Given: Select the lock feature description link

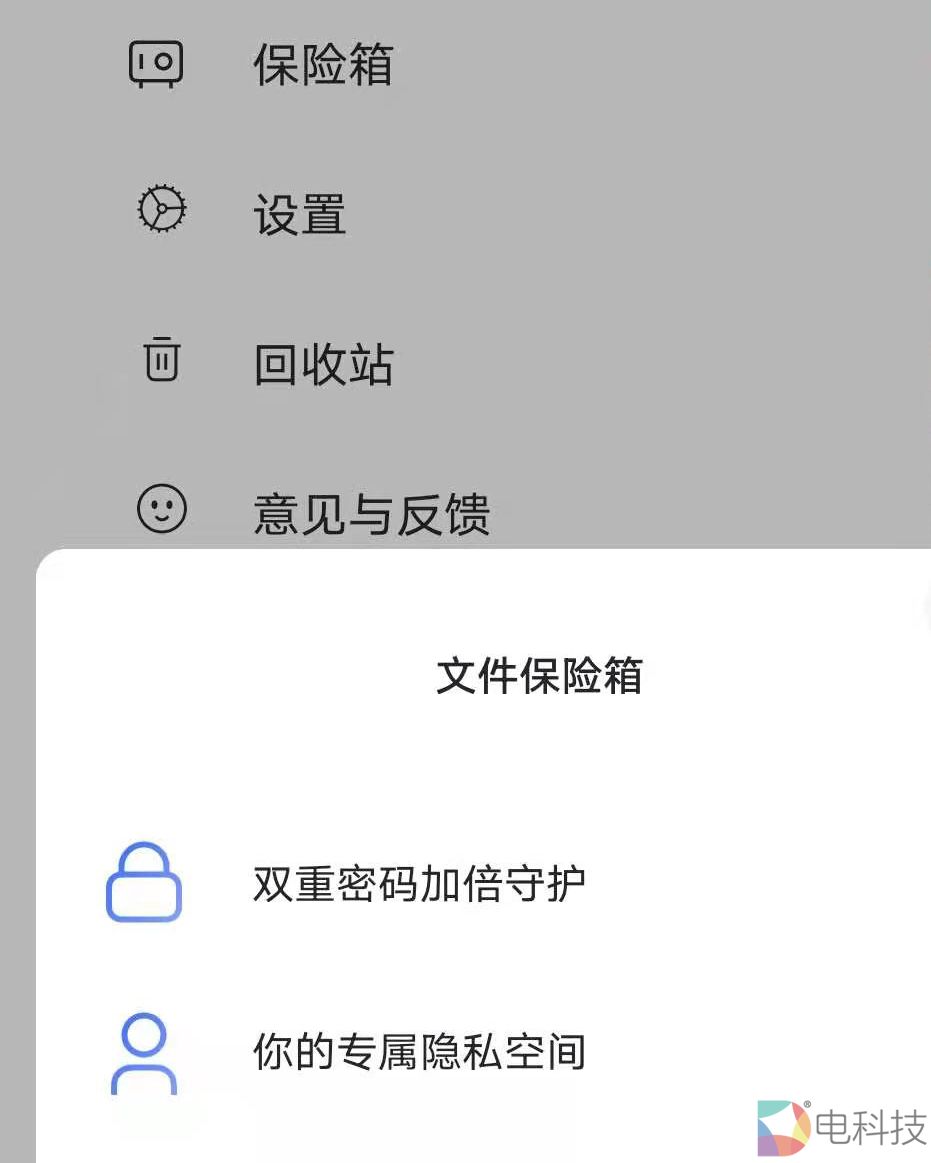Looking at the screenshot, I should (x=420, y=884).
